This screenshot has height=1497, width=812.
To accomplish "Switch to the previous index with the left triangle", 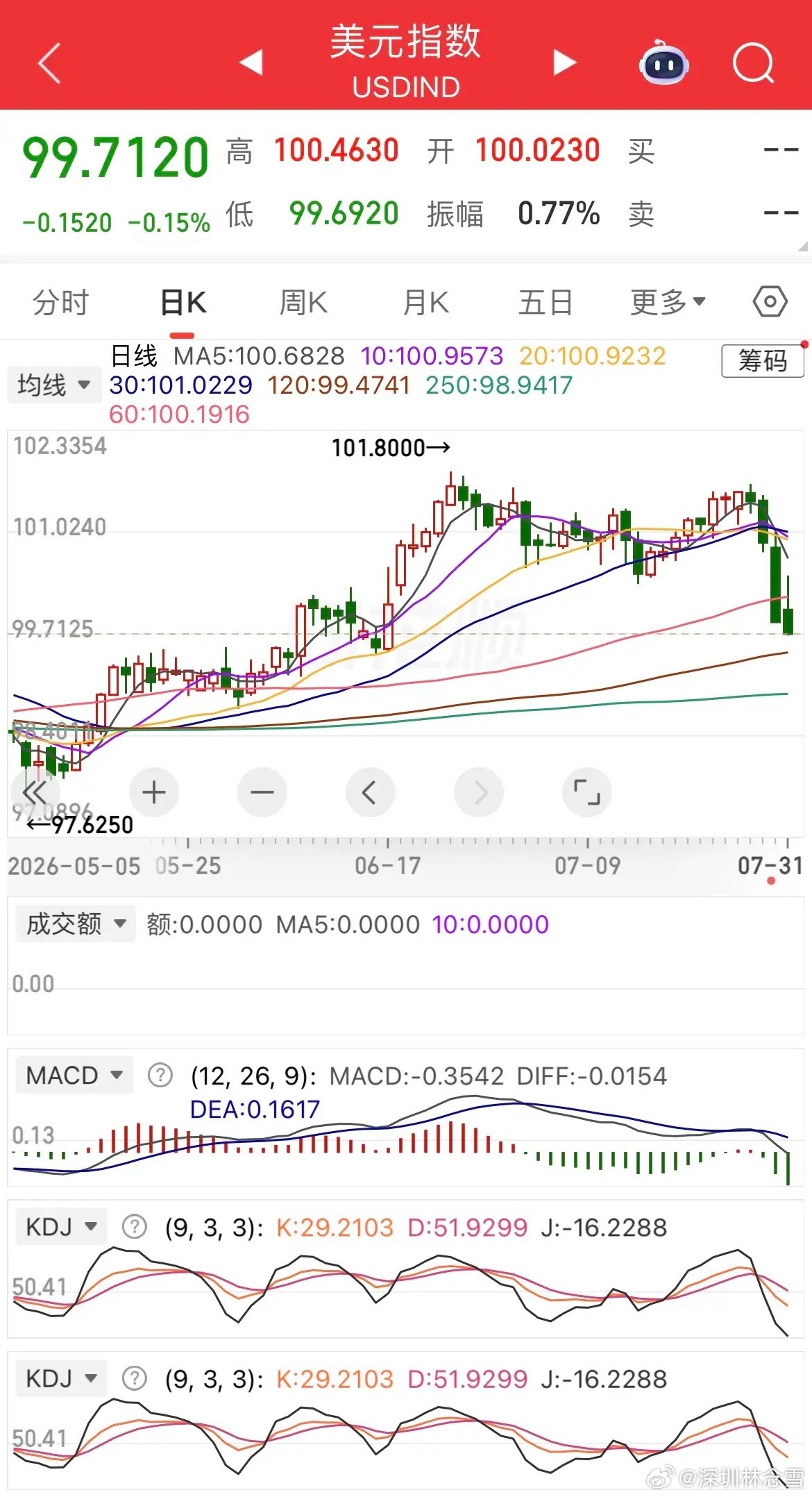I will 251,62.
